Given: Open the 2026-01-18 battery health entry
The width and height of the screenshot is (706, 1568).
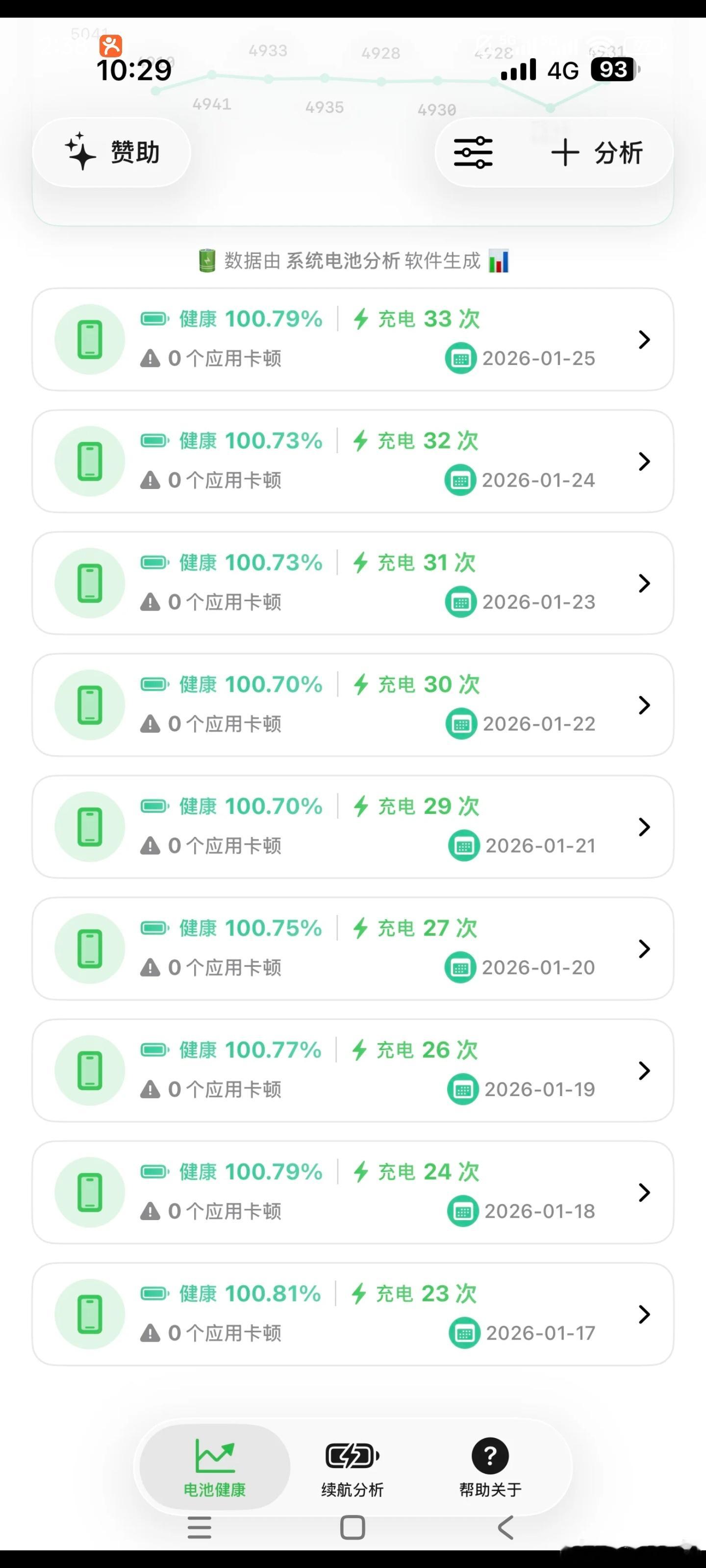Looking at the screenshot, I should [353, 1191].
